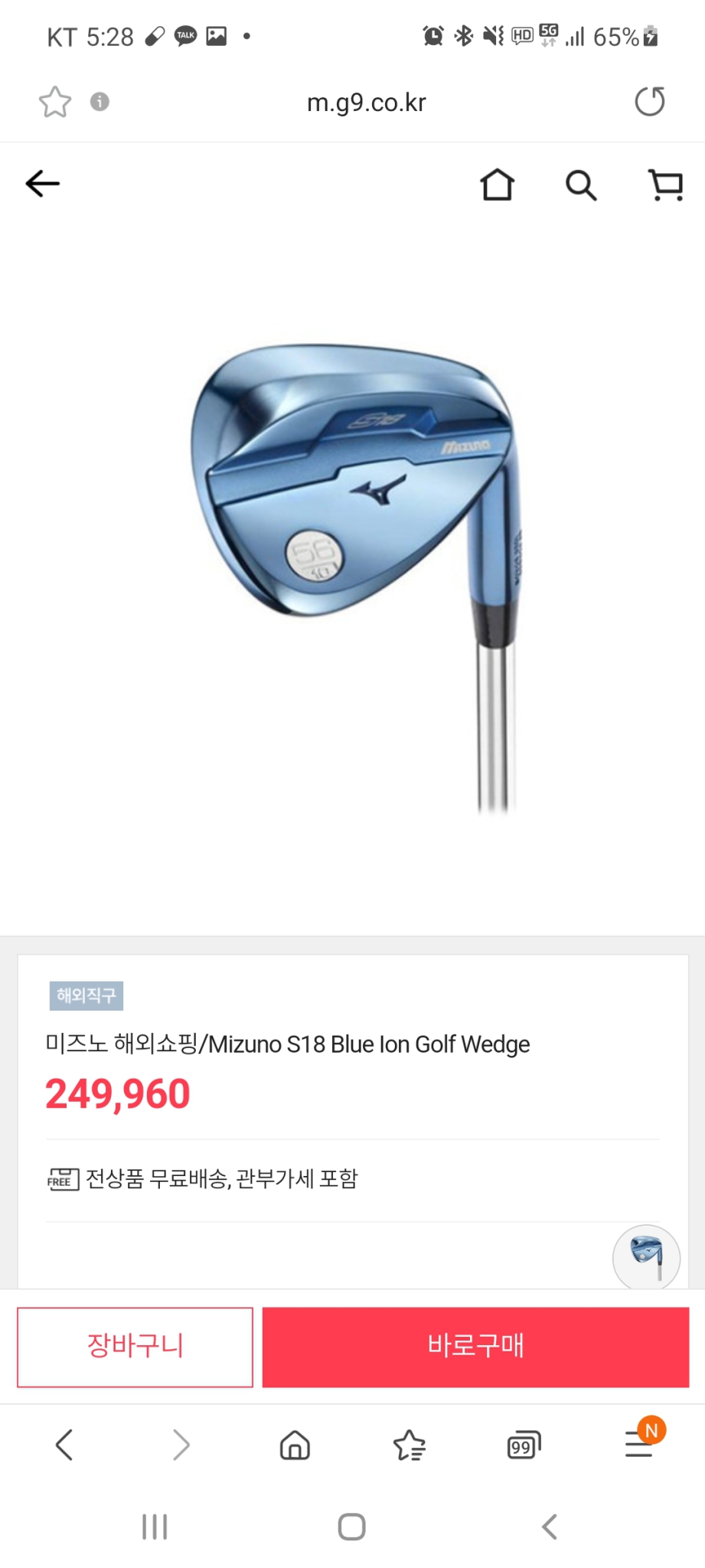The image size is (705, 1568).
Task: Tap the browser home icon in bottom toolbar
Action: [x=294, y=1445]
